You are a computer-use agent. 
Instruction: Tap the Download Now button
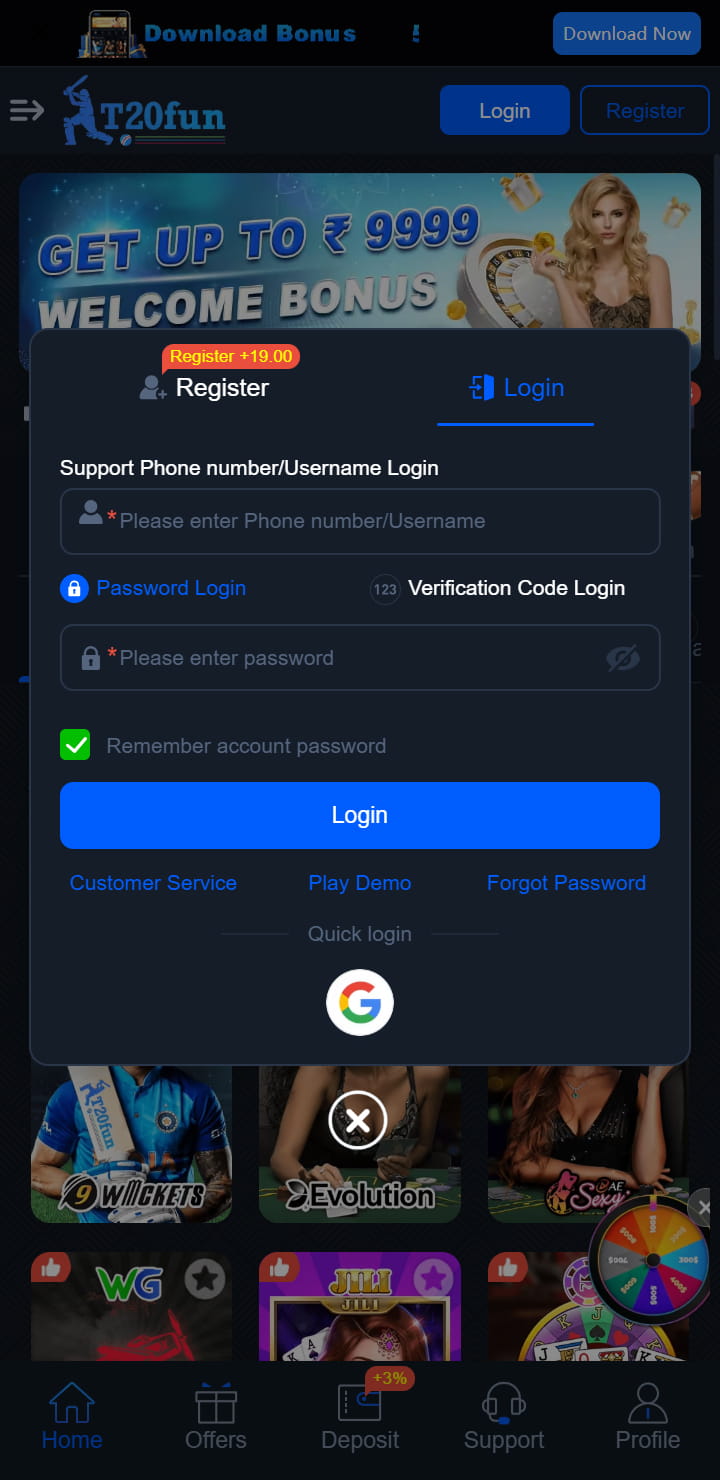[626, 34]
